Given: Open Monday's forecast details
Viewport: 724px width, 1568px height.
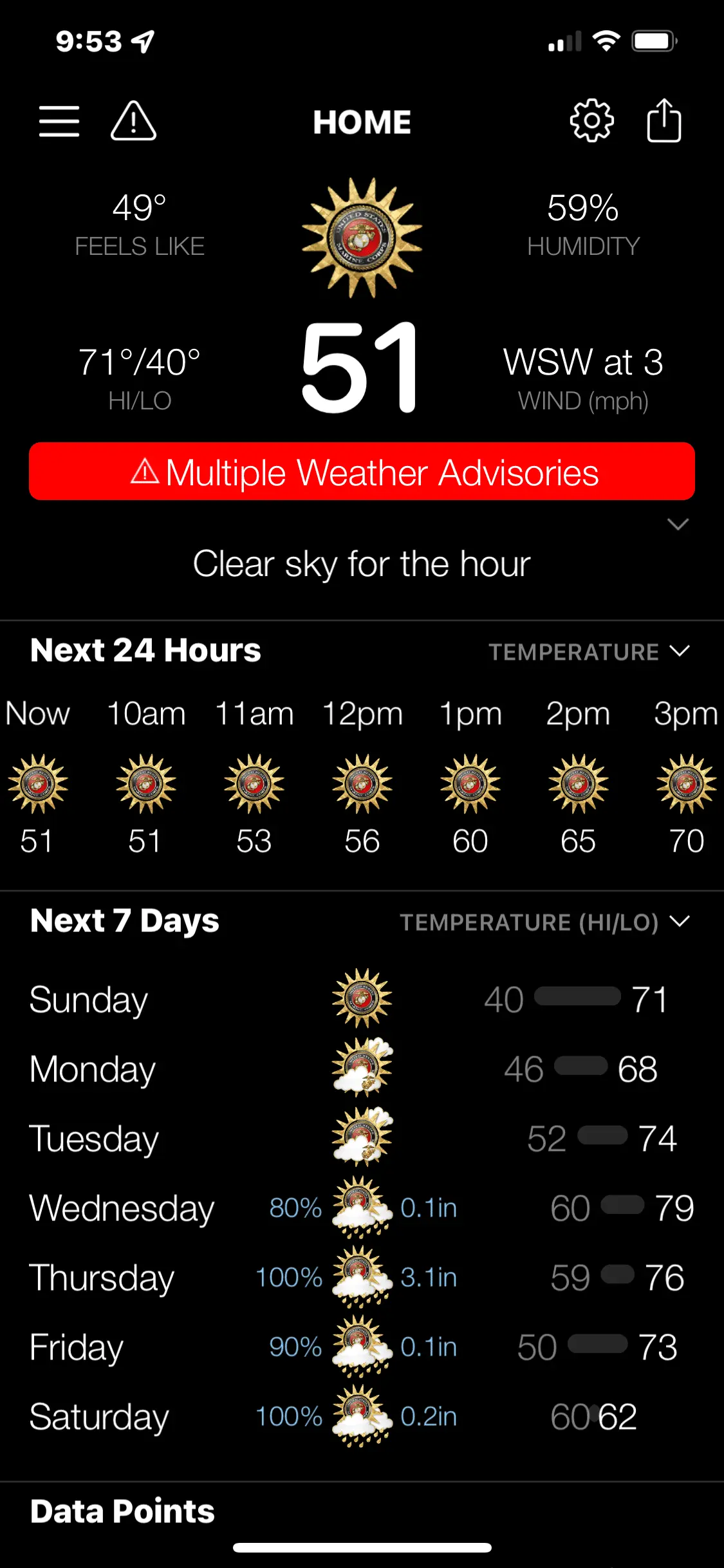Looking at the screenshot, I should [x=362, y=1069].
